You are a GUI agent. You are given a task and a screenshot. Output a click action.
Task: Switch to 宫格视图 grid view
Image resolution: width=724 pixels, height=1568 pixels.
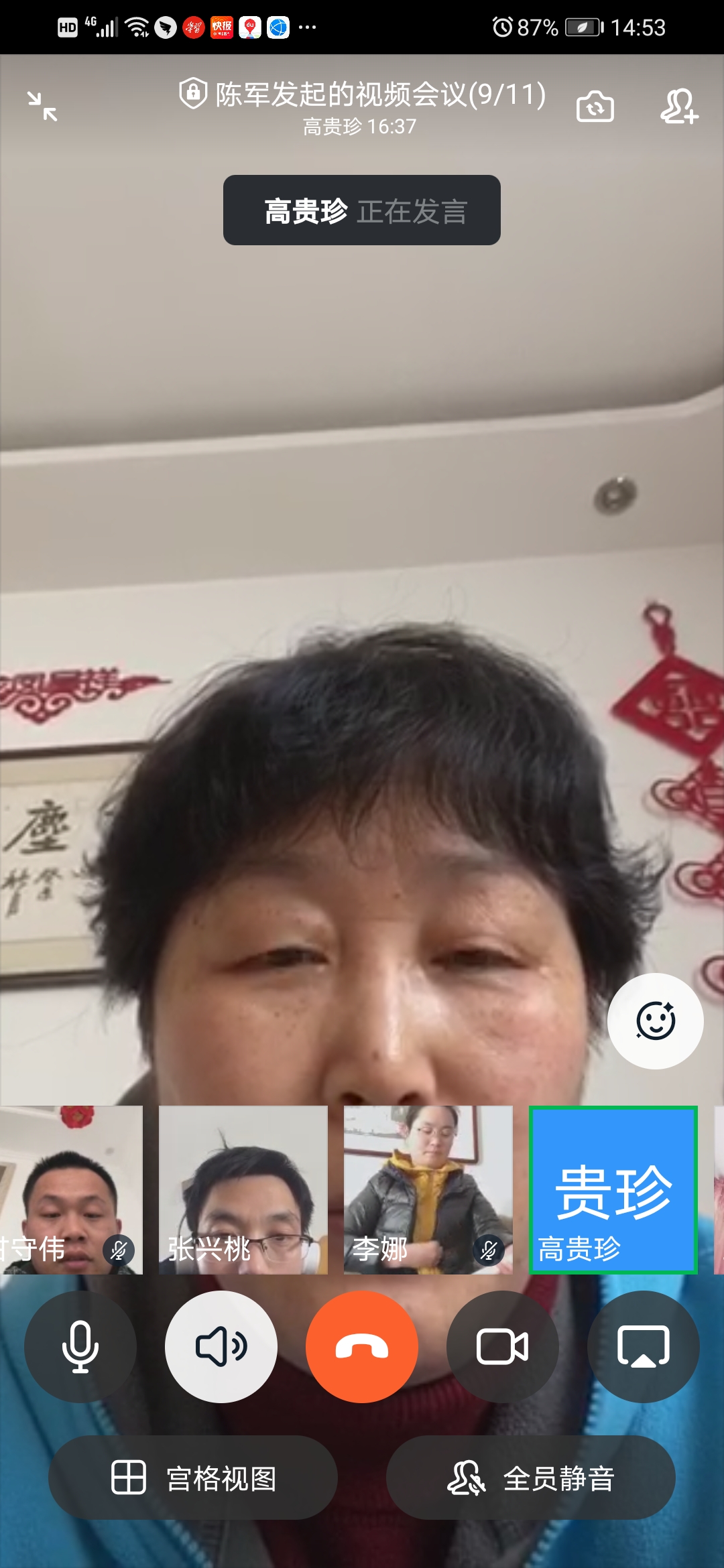[193, 1478]
